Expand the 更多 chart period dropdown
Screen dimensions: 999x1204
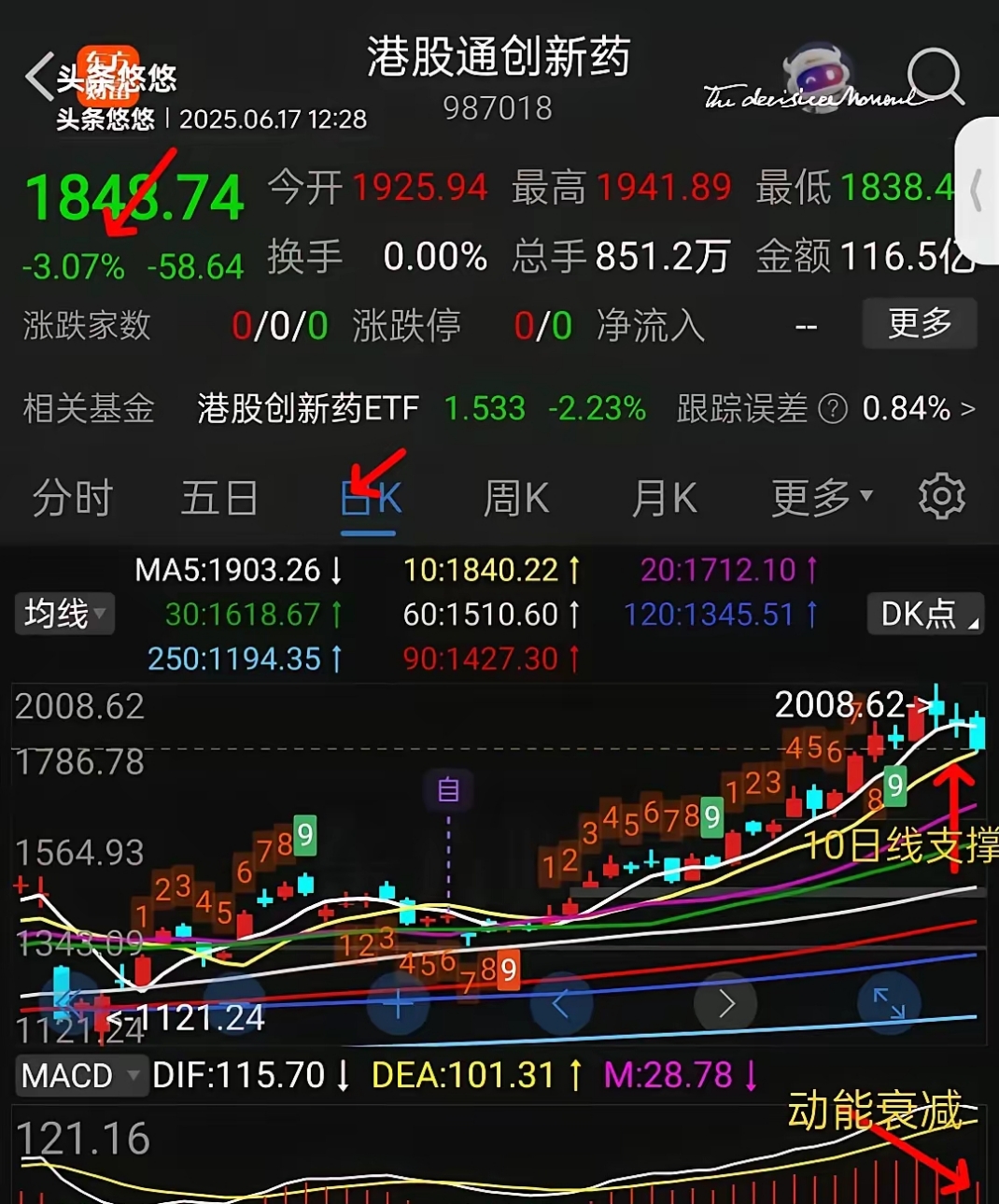[x=817, y=498]
